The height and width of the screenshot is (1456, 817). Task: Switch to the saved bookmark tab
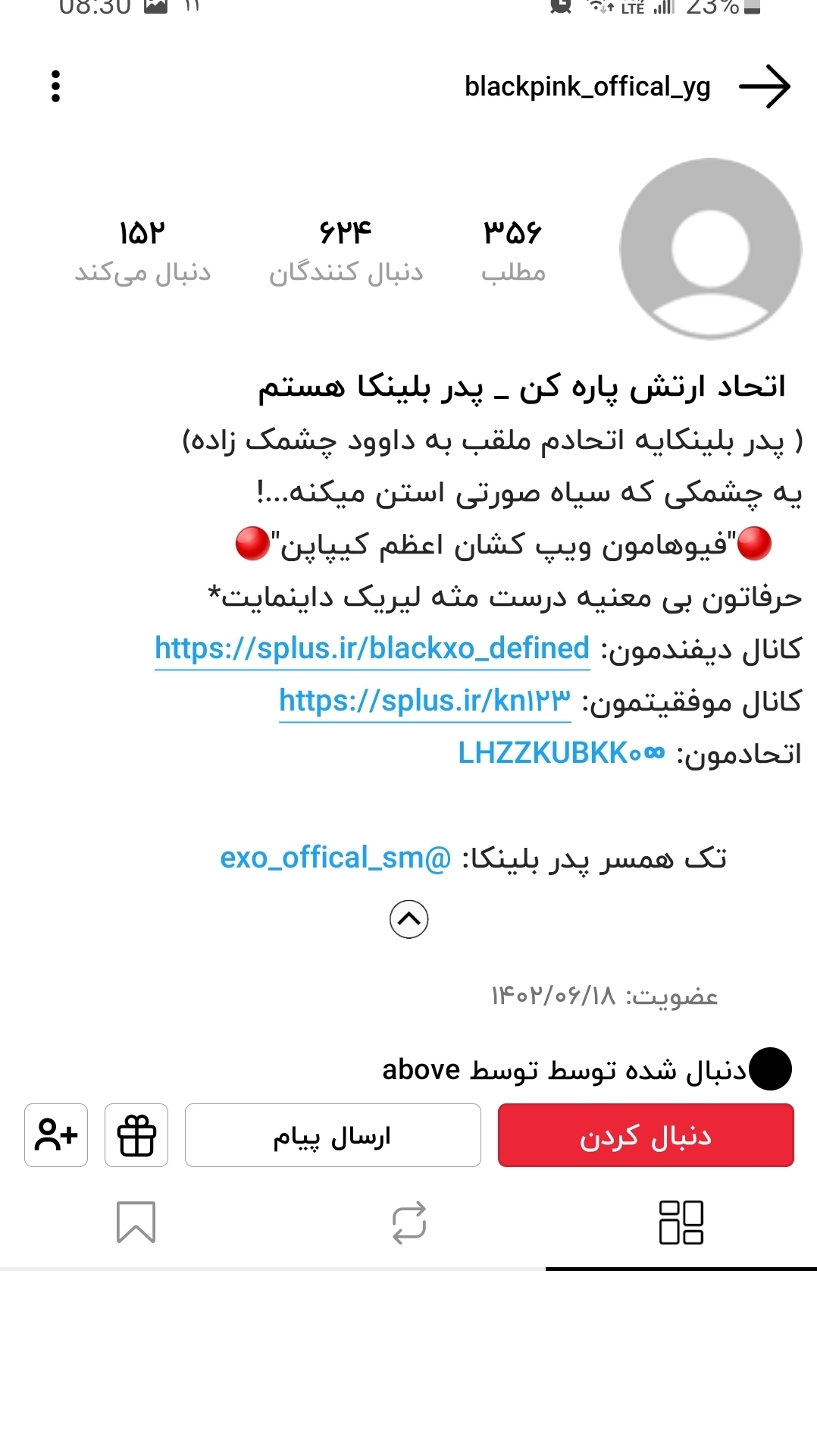(136, 1222)
